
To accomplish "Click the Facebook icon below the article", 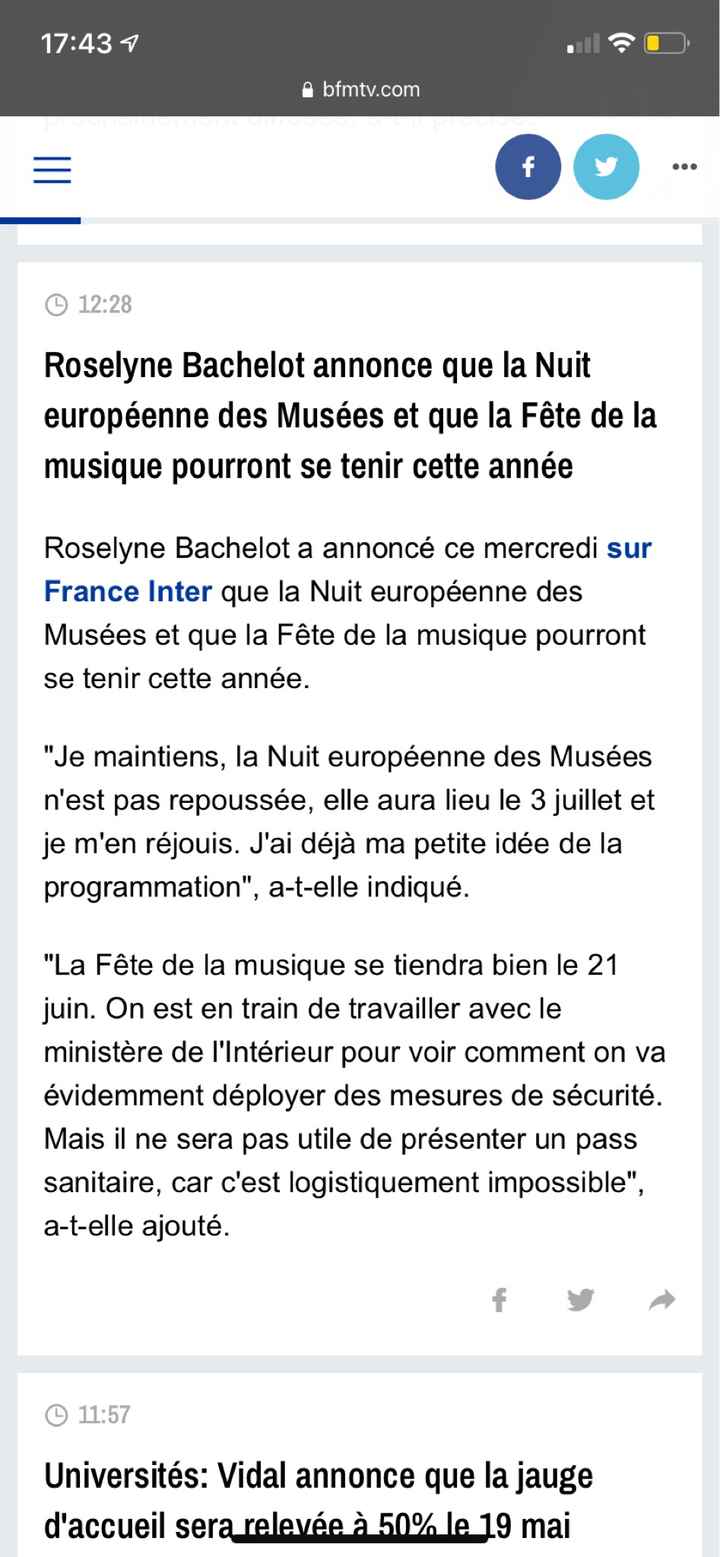I will click(499, 1299).
